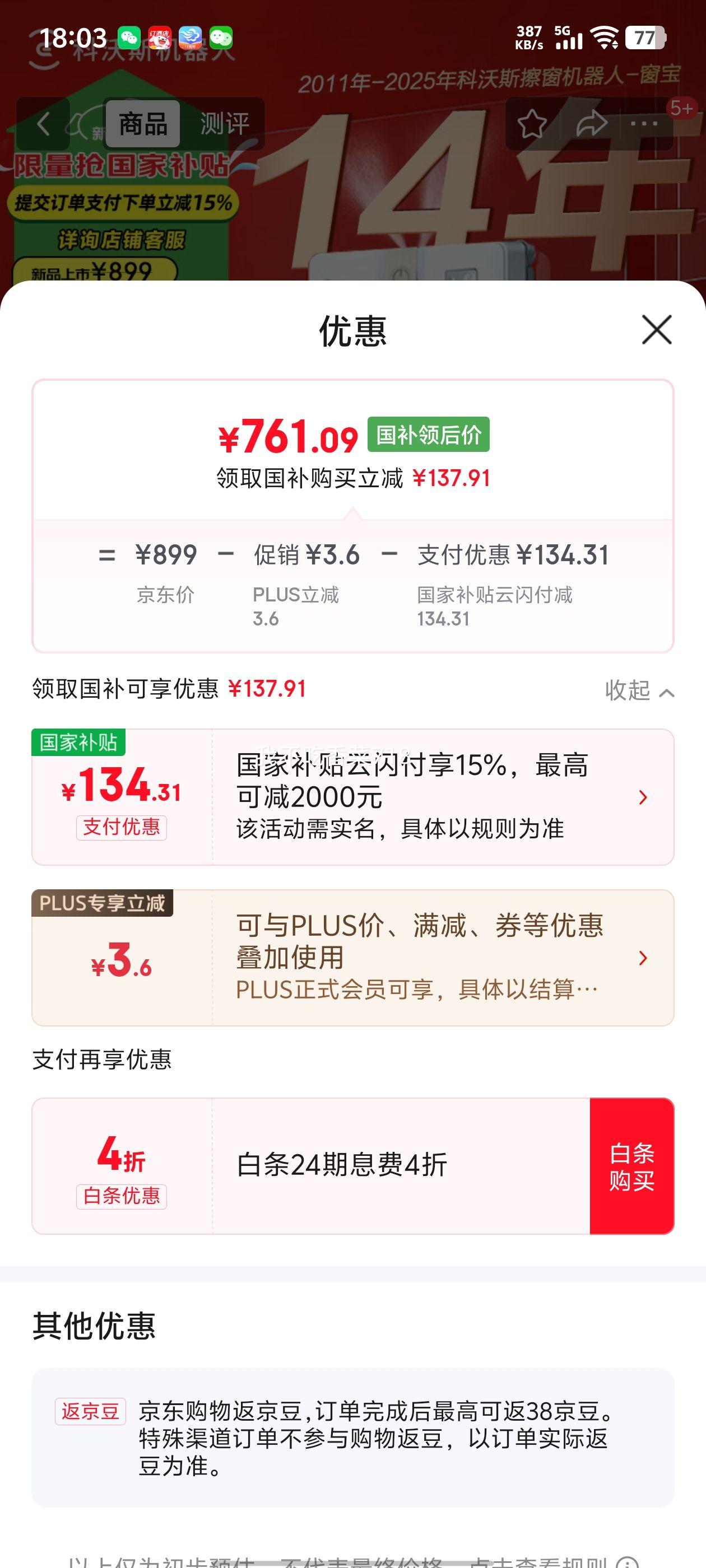The width and height of the screenshot is (706, 1568).
Task: Star this product to favorite it
Action: point(532,124)
